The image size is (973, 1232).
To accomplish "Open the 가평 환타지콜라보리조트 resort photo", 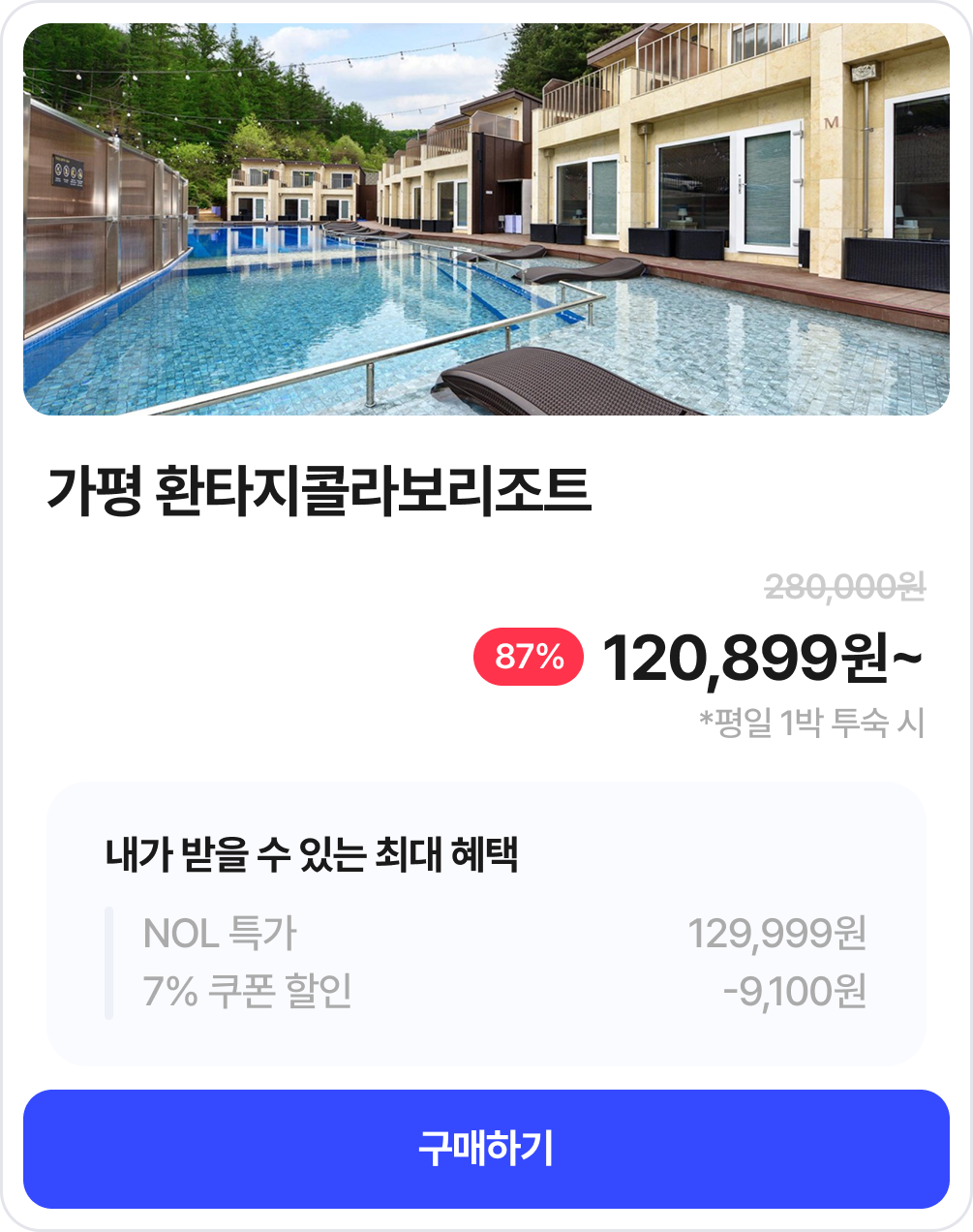I will click(486, 220).
